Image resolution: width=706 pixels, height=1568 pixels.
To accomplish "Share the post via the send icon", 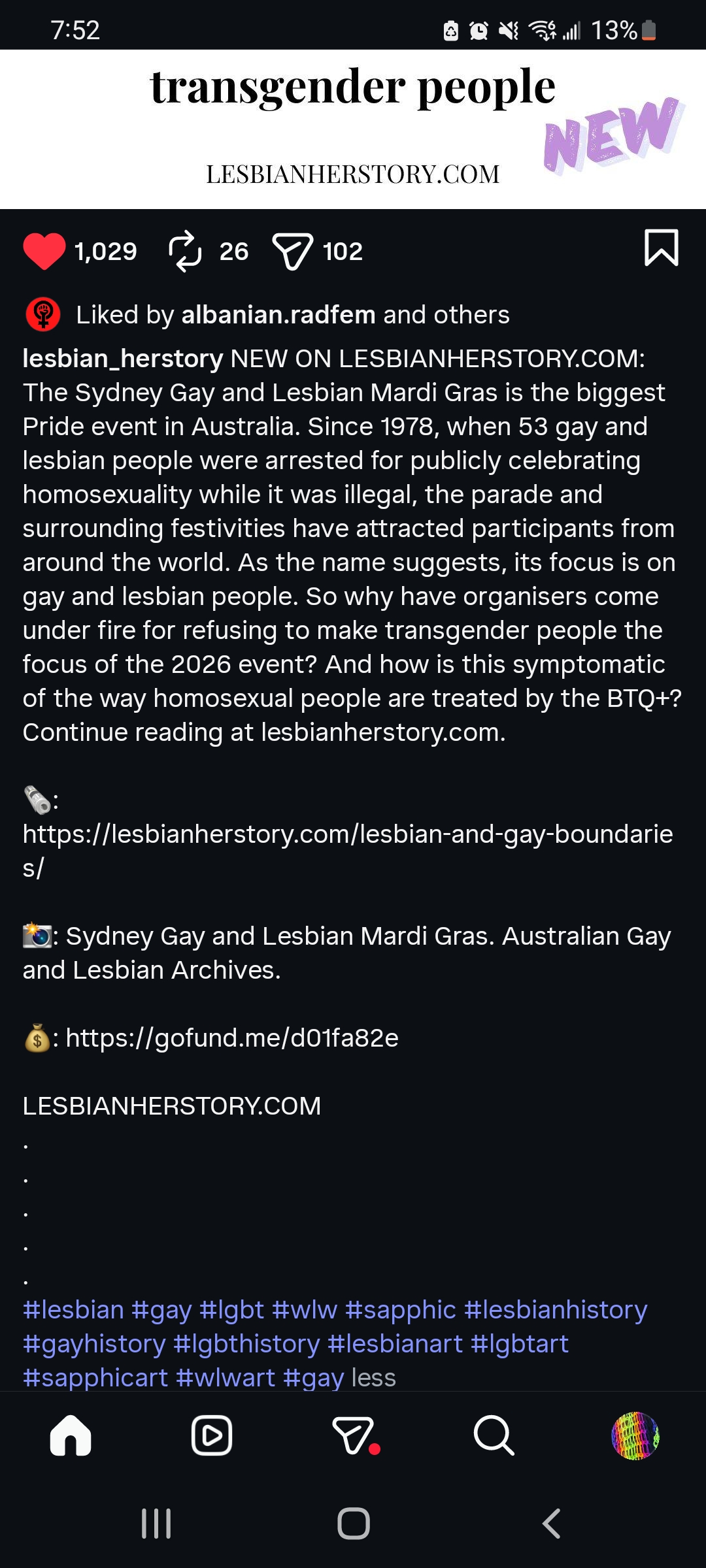I will pos(292,252).
